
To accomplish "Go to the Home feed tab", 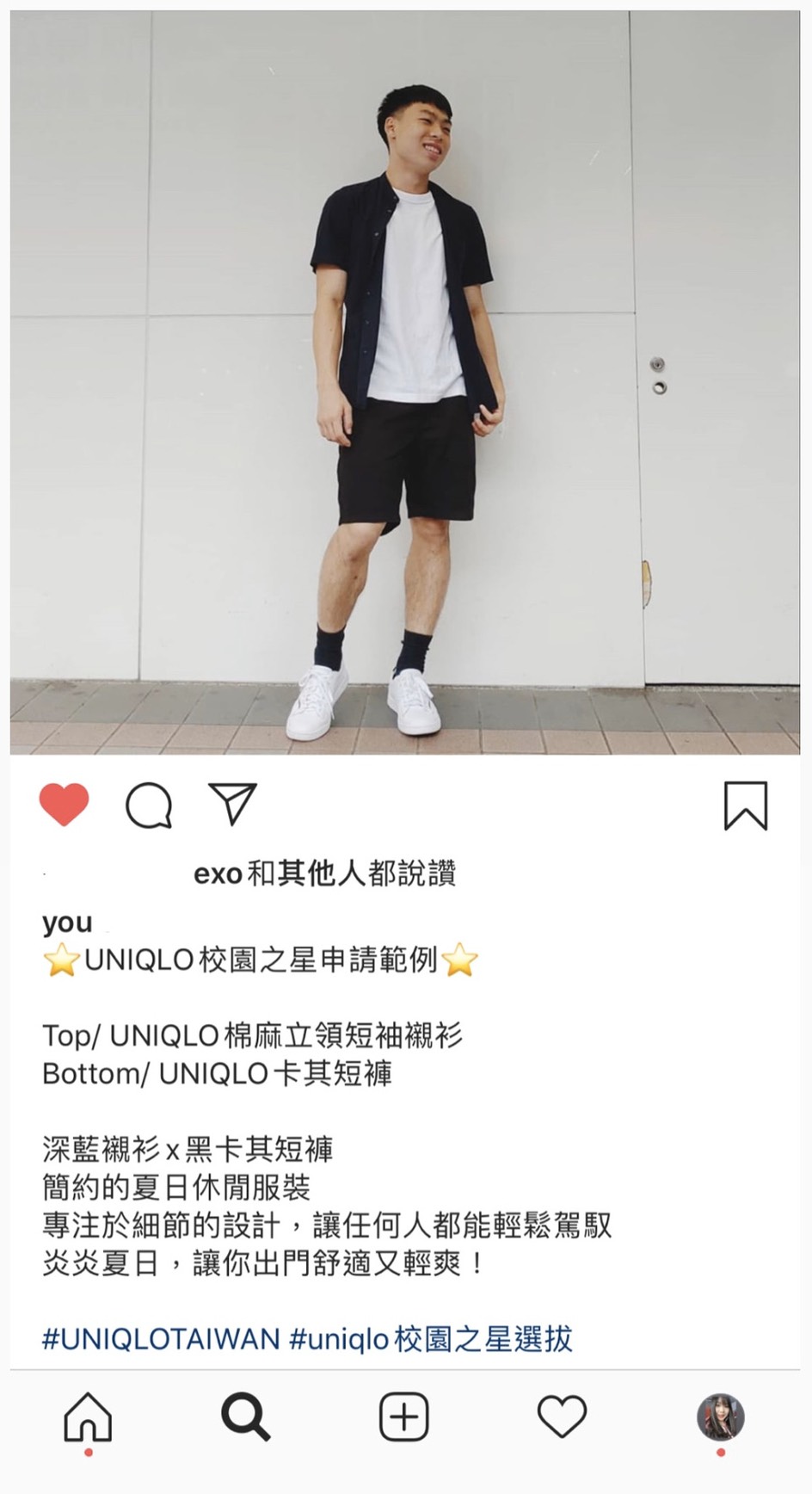I will click(x=88, y=1417).
